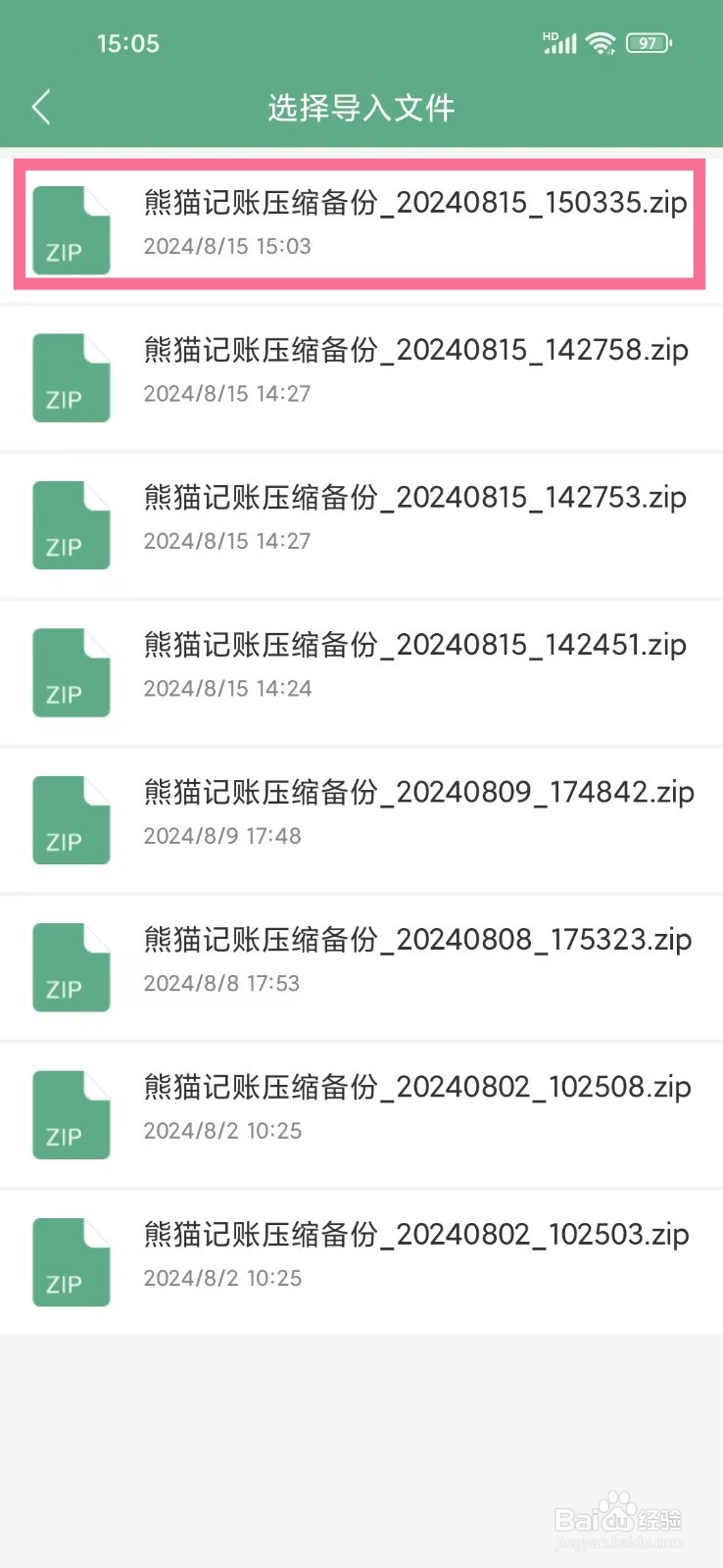This screenshot has height=1568, width=723.
Task: Click the 选择导入文件 title bar
Action: tap(361, 108)
